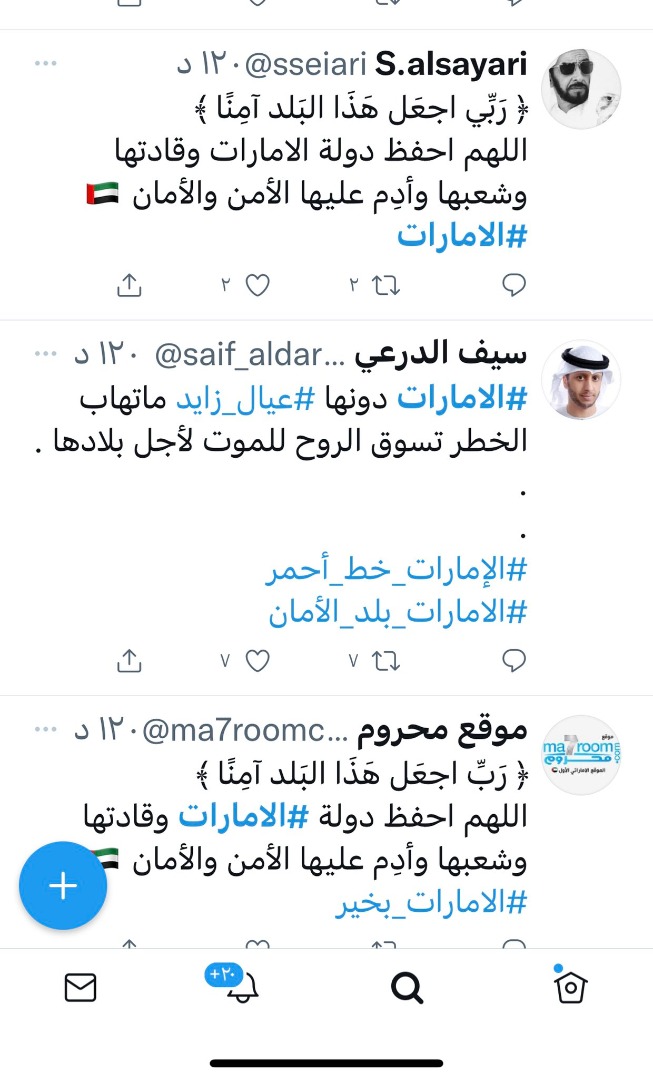Open hashtag #الامارات_بخير
The image size is (653, 1080).
[431, 903]
